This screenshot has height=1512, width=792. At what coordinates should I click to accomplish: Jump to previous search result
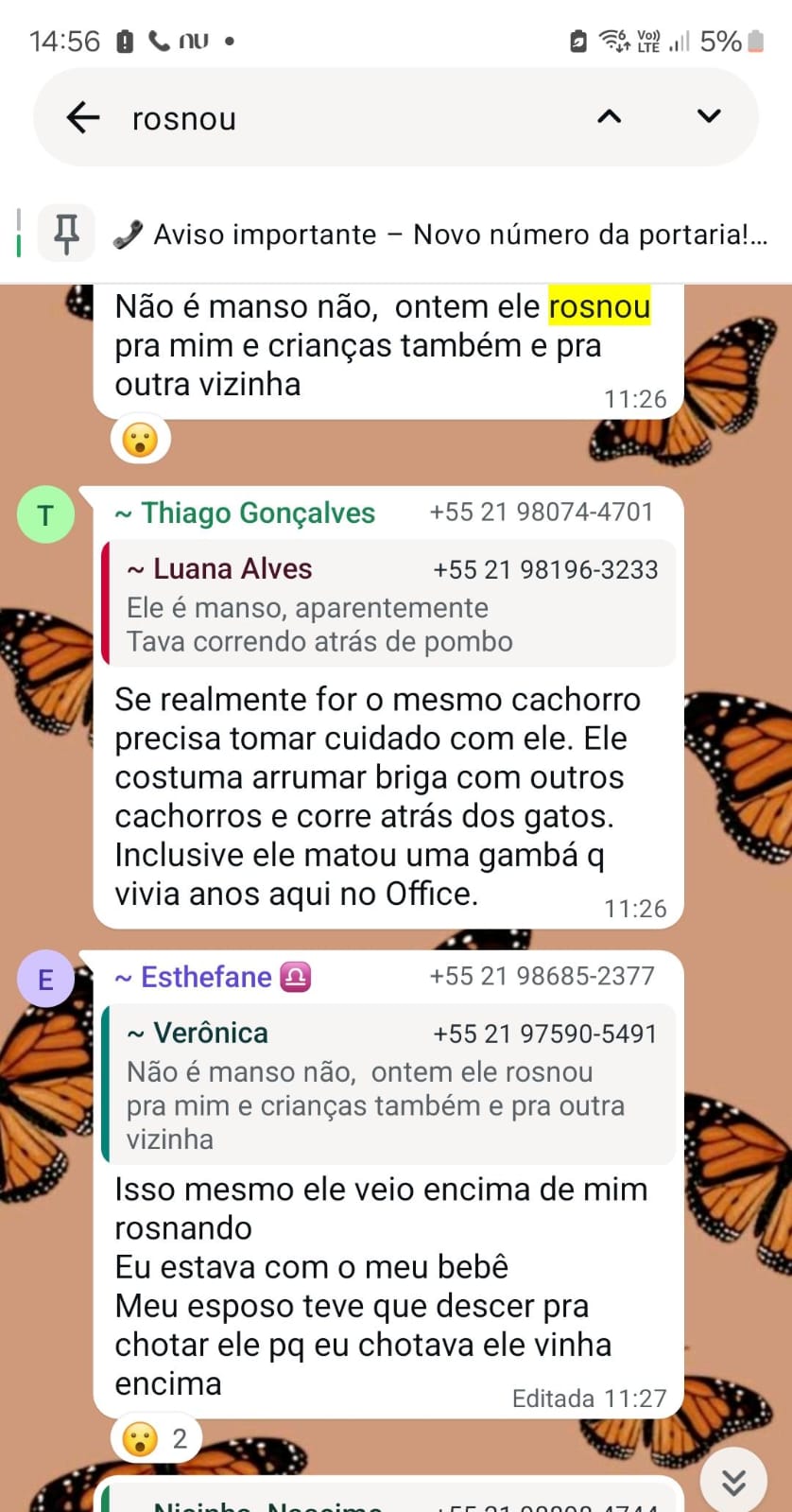click(610, 117)
